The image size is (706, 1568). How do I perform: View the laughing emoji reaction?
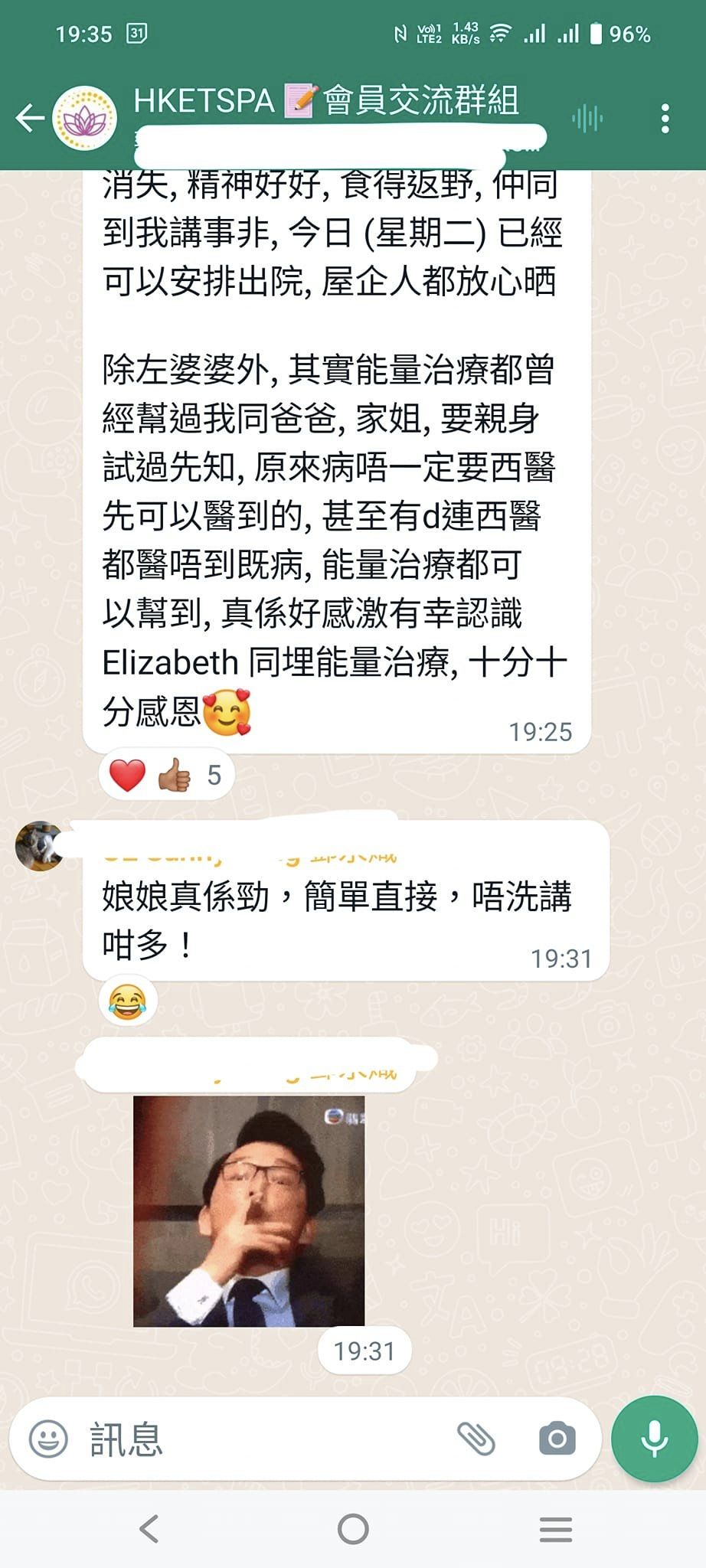(x=128, y=1001)
